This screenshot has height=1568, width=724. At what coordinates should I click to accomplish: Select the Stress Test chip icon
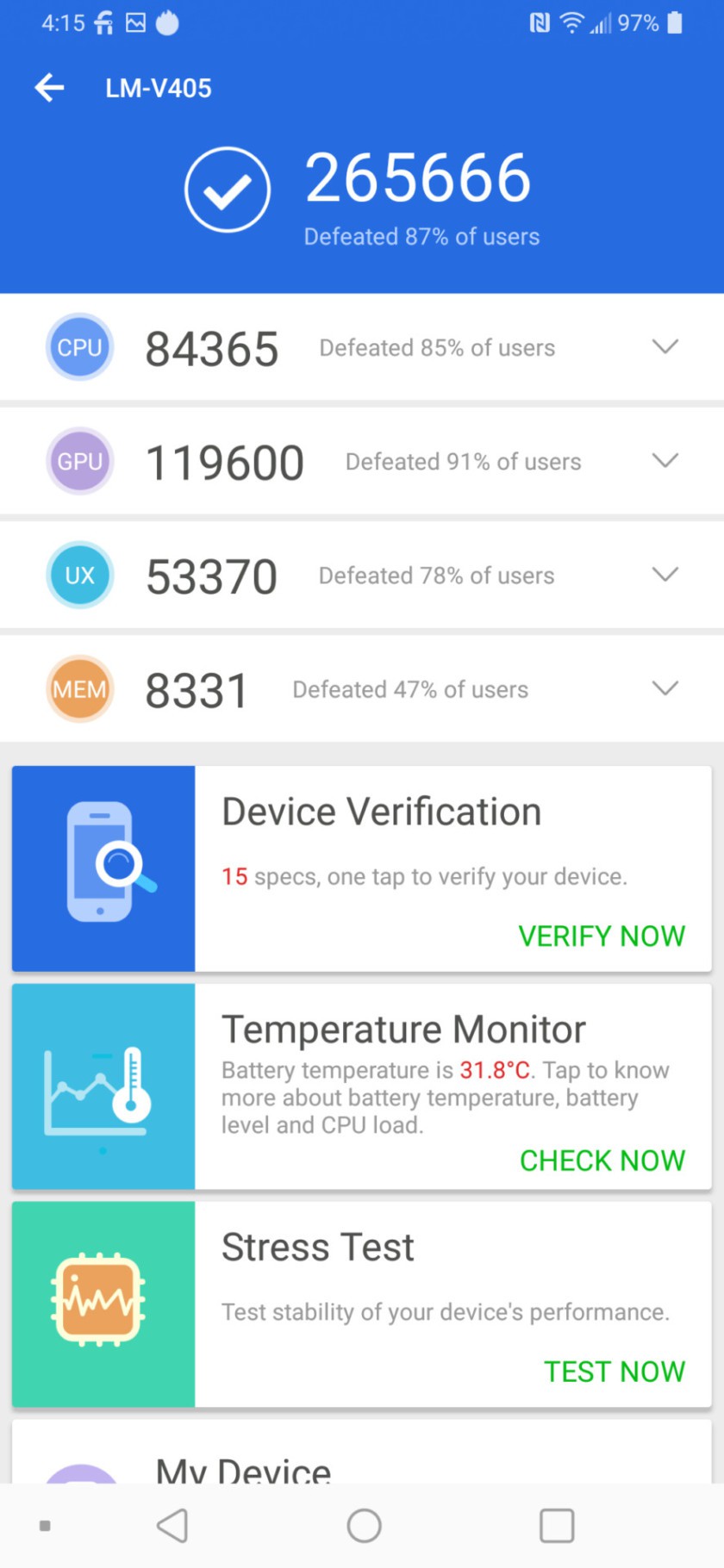(x=97, y=1301)
